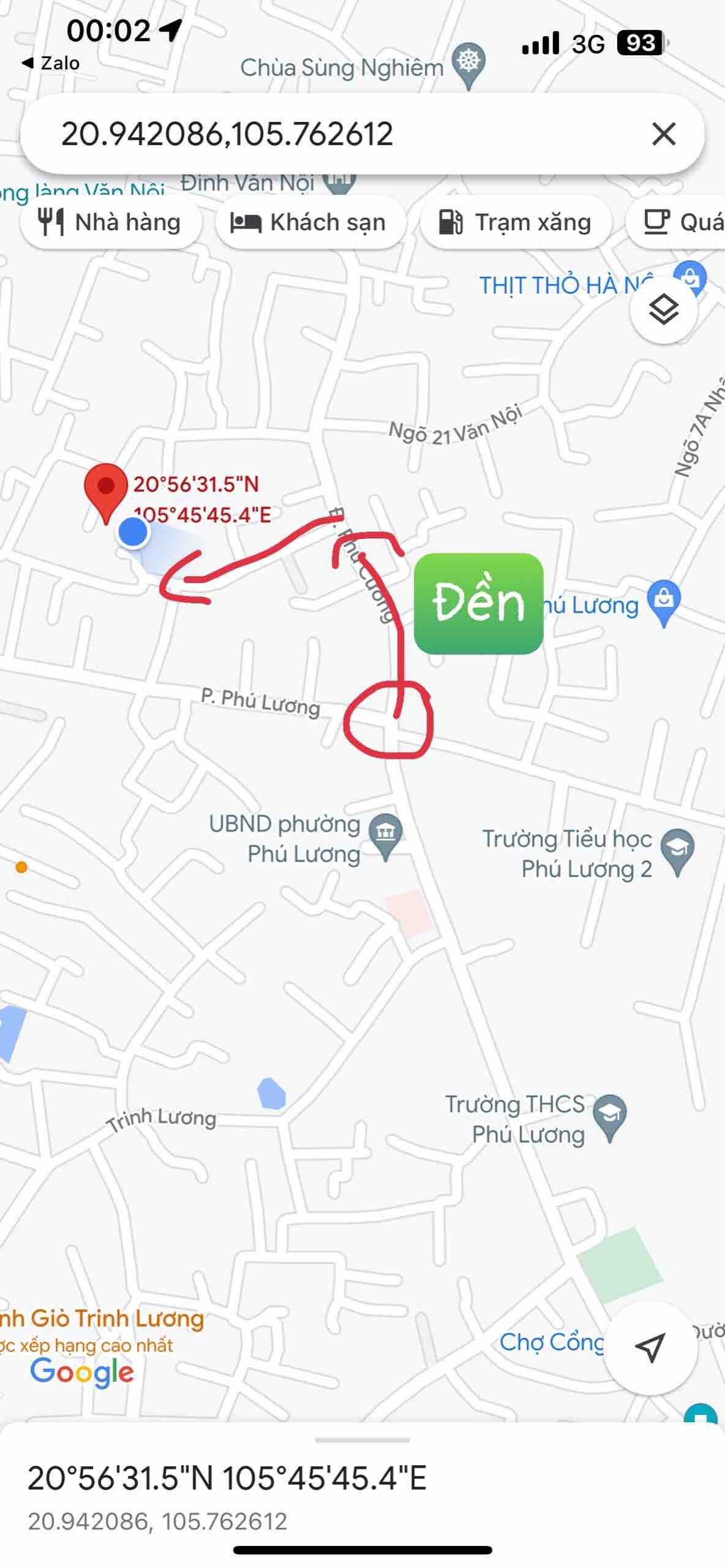
Task: Center the map on my location
Action: [x=650, y=1347]
